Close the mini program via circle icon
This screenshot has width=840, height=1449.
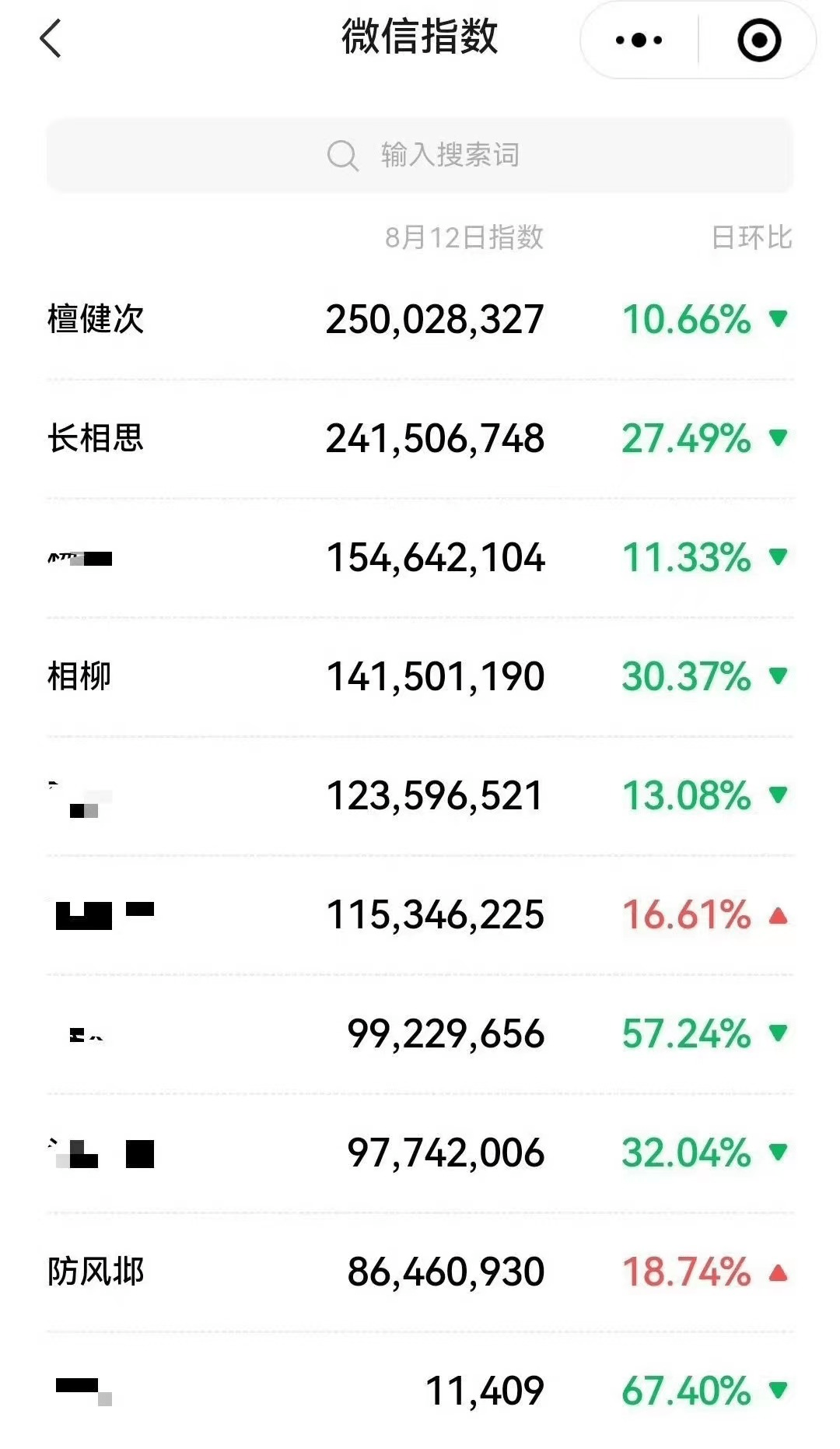(x=758, y=40)
